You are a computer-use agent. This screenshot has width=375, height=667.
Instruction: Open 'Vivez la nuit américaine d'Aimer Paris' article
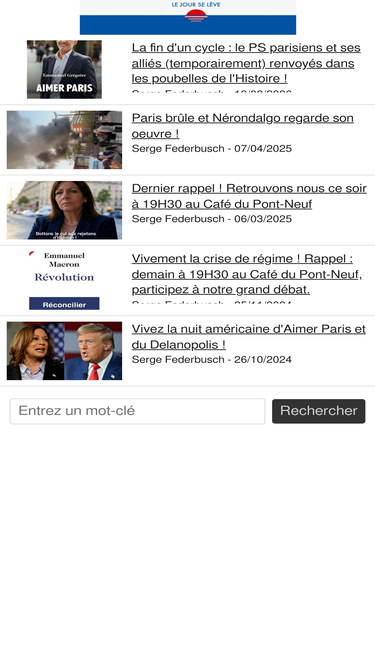point(248,336)
